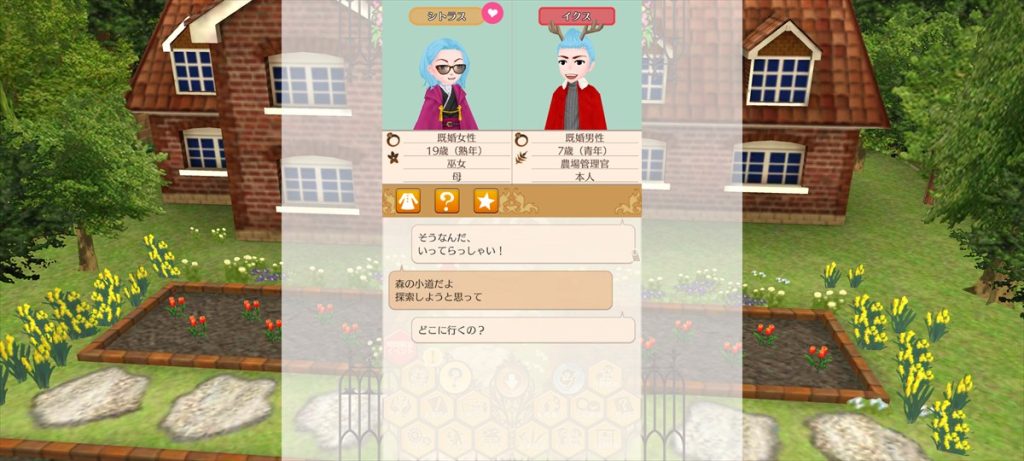Screen dimensions: 1024x461
Task: Tap the star icon button
Action: [485, 201]
